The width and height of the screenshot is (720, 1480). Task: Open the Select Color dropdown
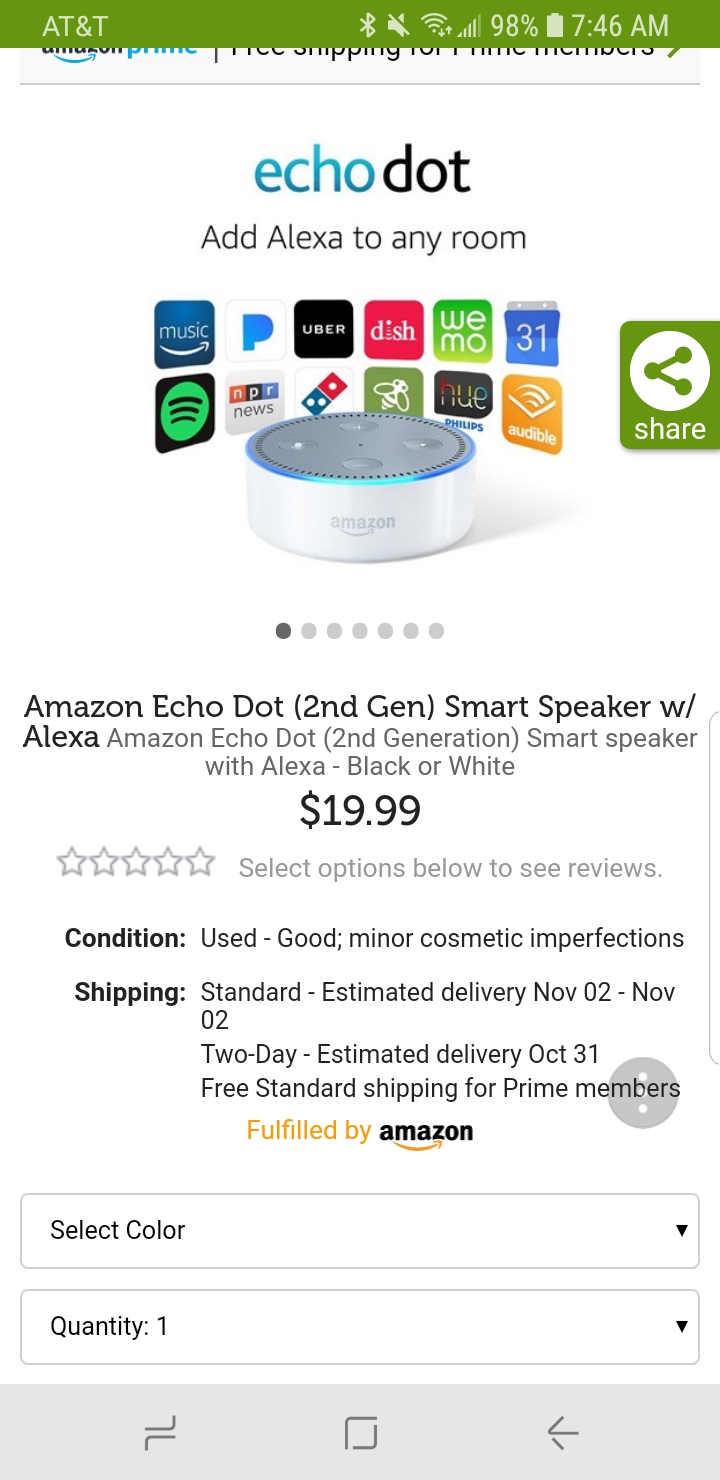360,1230
